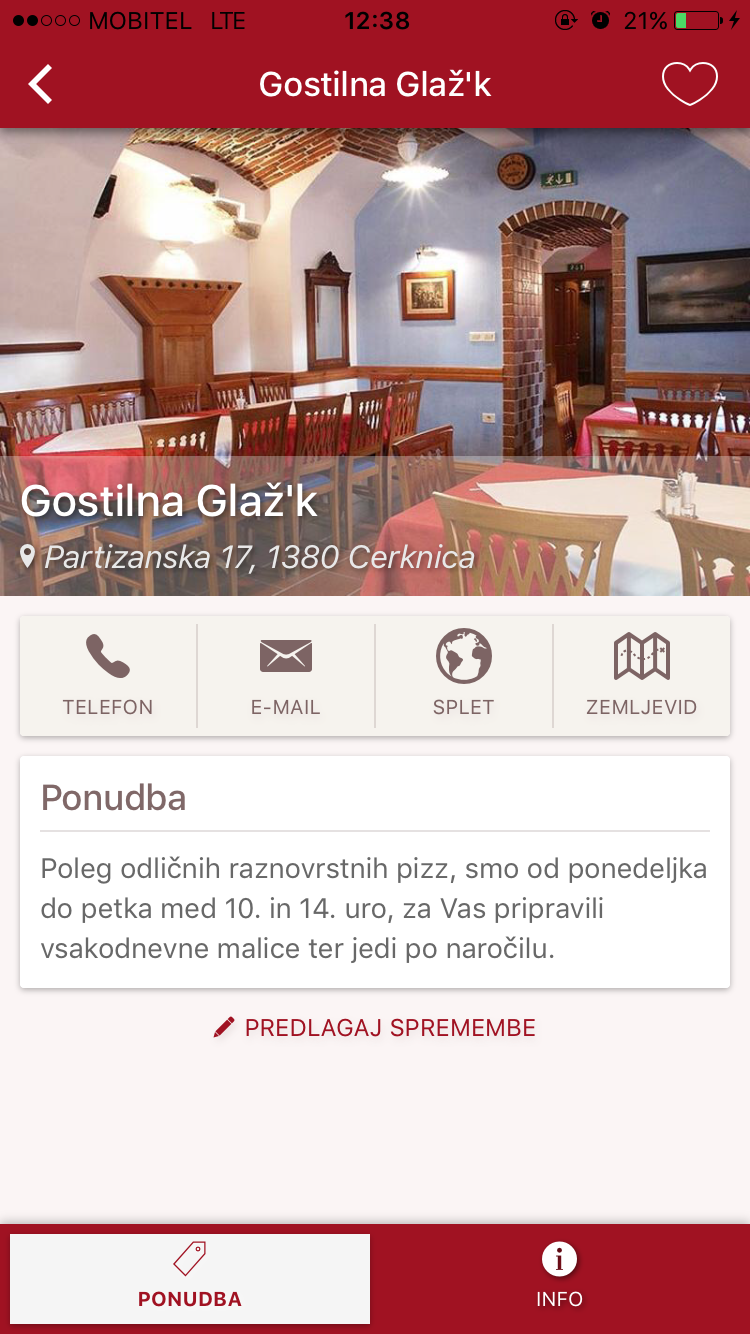
Task: Switch to the Info tab
Action: coord(559,1278)
